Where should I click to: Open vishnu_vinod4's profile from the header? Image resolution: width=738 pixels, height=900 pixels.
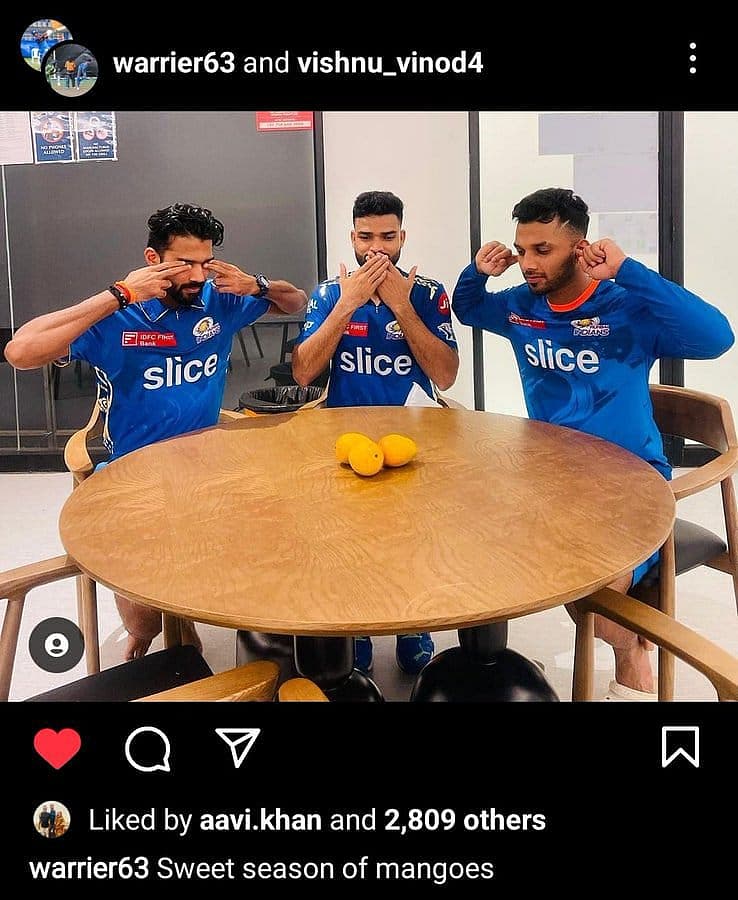(390, 63)
